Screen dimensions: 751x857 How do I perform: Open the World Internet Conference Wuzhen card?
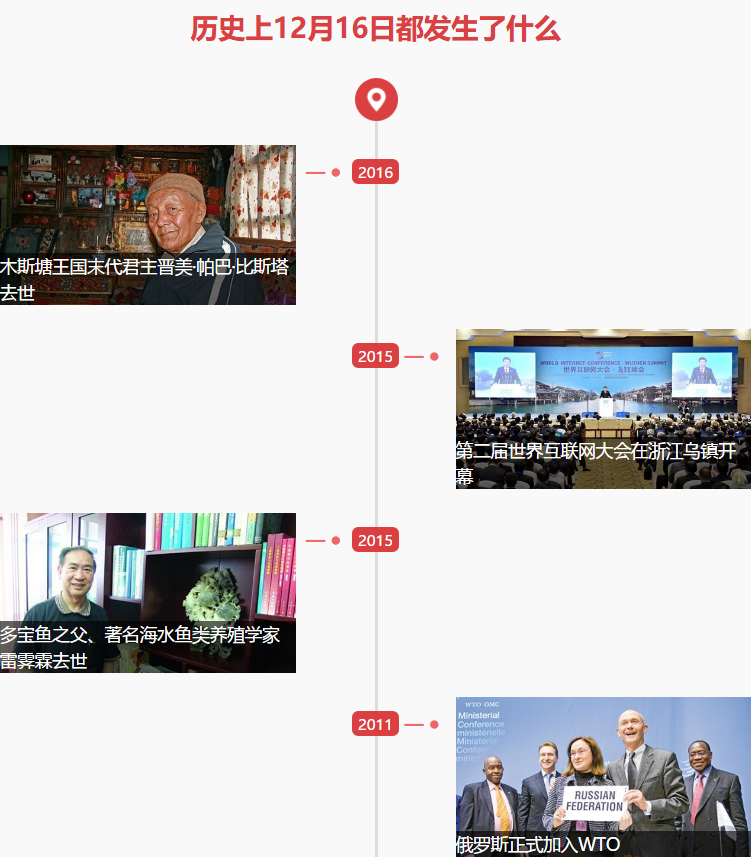pos(603,409)
